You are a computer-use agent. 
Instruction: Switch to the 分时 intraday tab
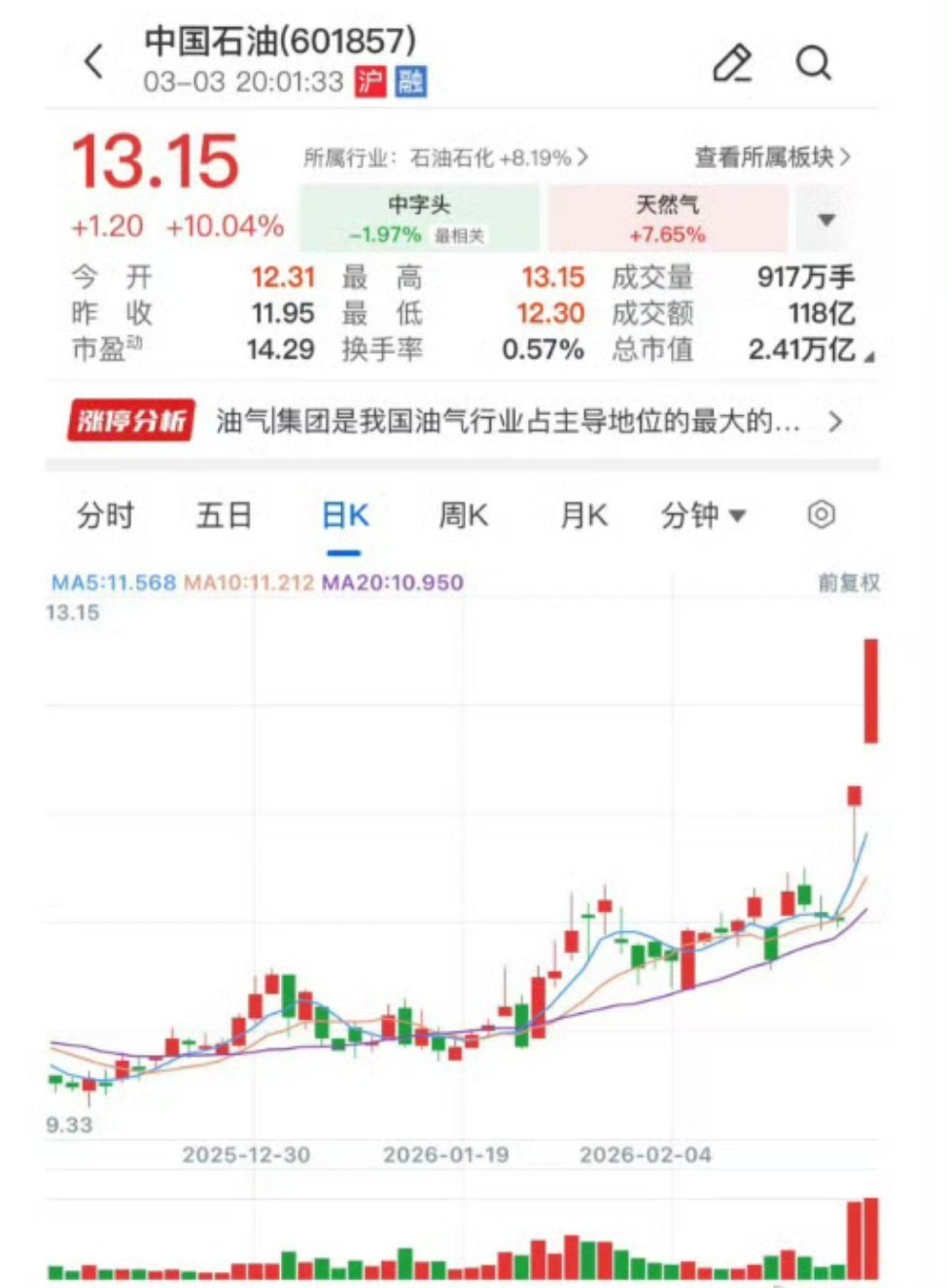(107, 515)
